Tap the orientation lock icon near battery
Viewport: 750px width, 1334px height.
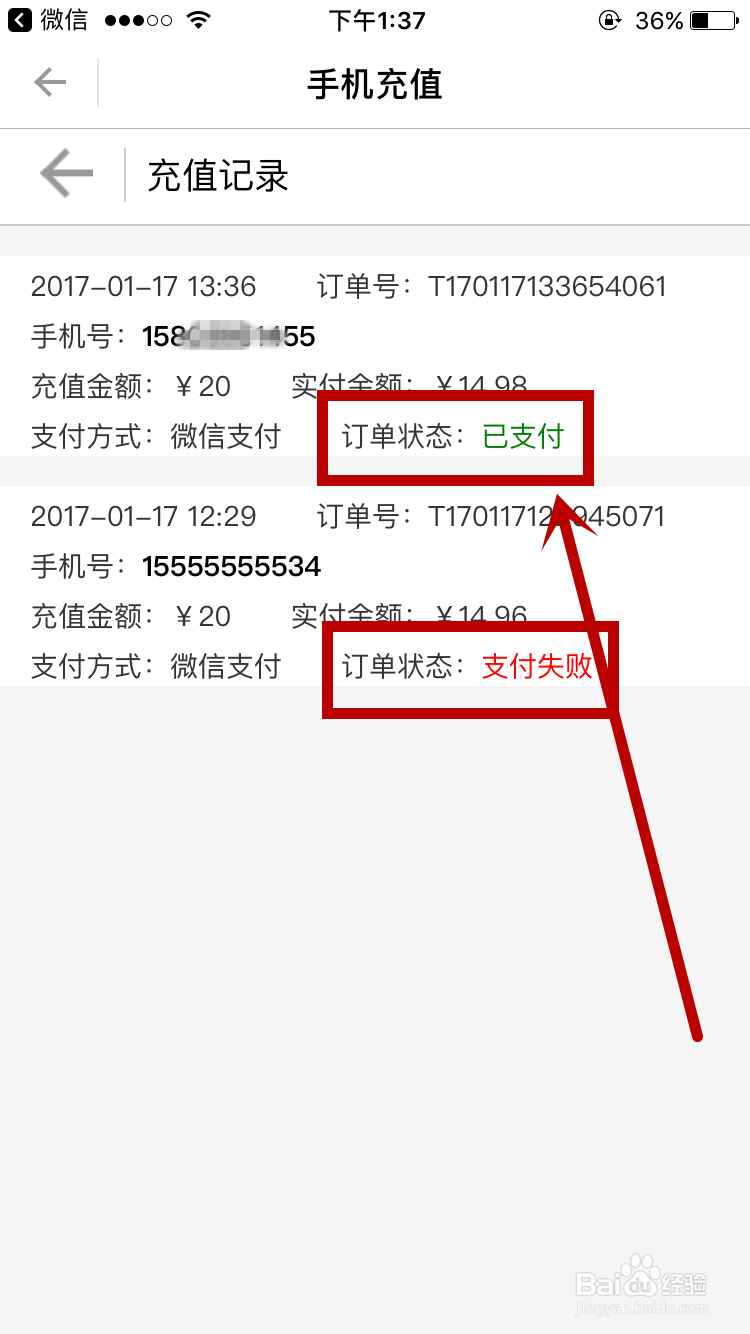[610, 20]
